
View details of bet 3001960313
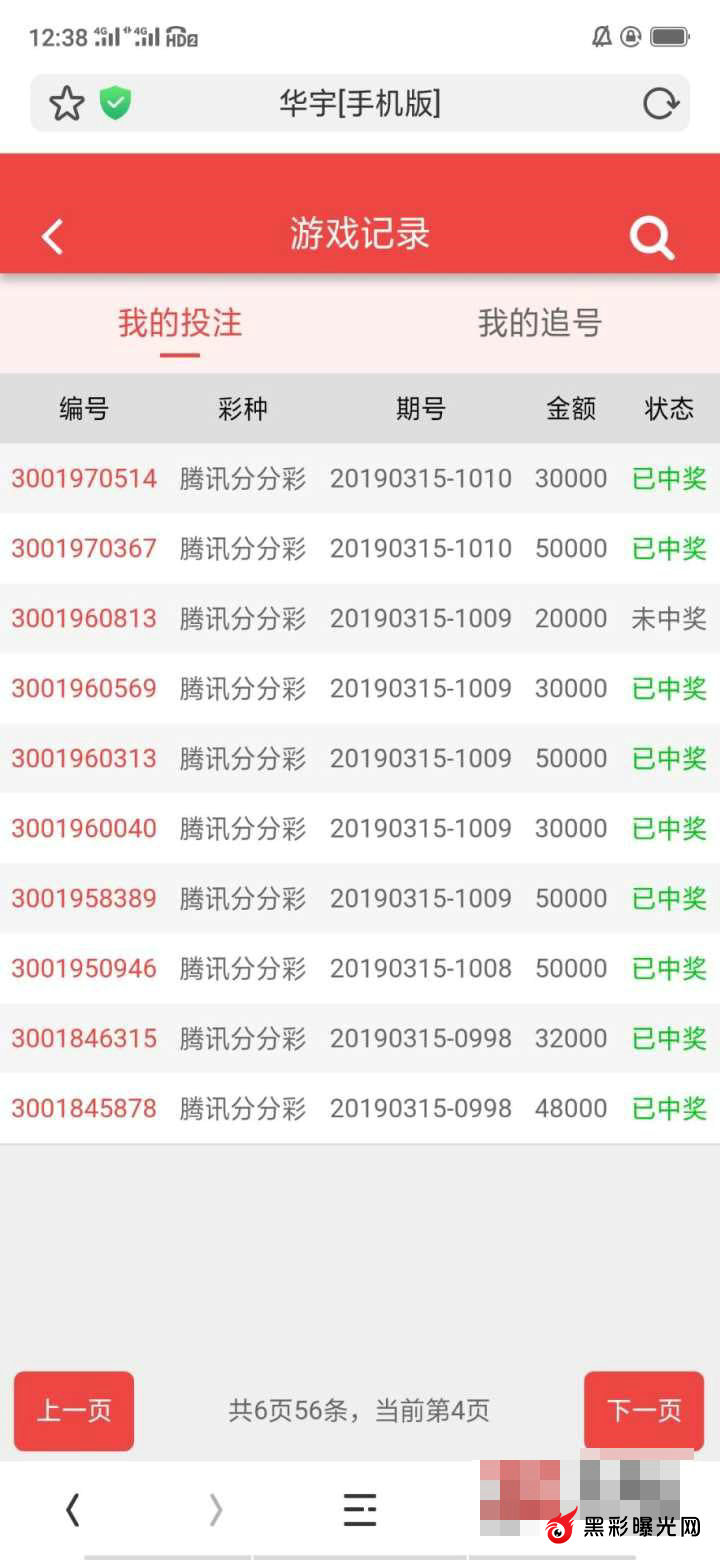(84, 759)
